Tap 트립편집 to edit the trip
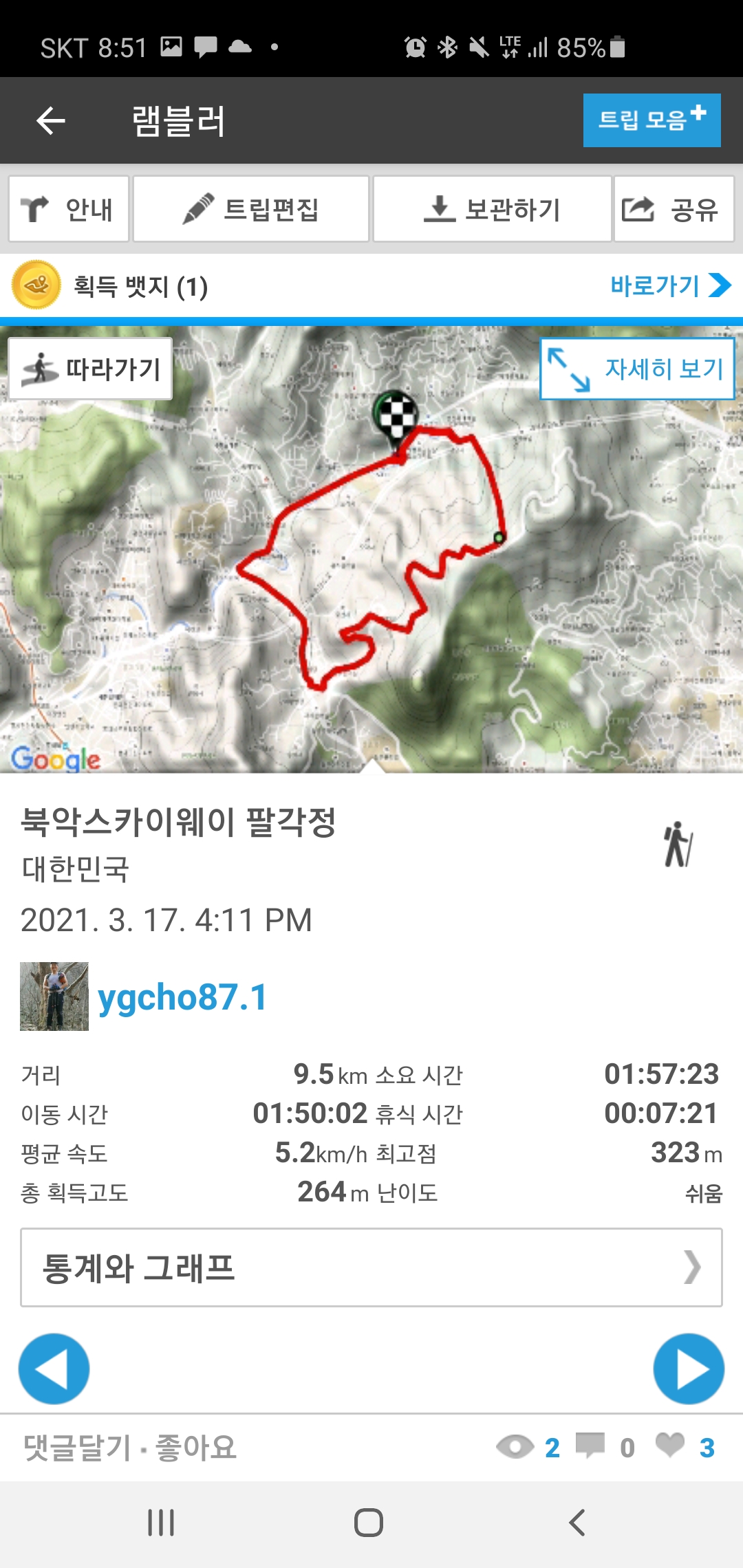The height and width of the screenshot is (1568, 743). click(x=251, y=209)
